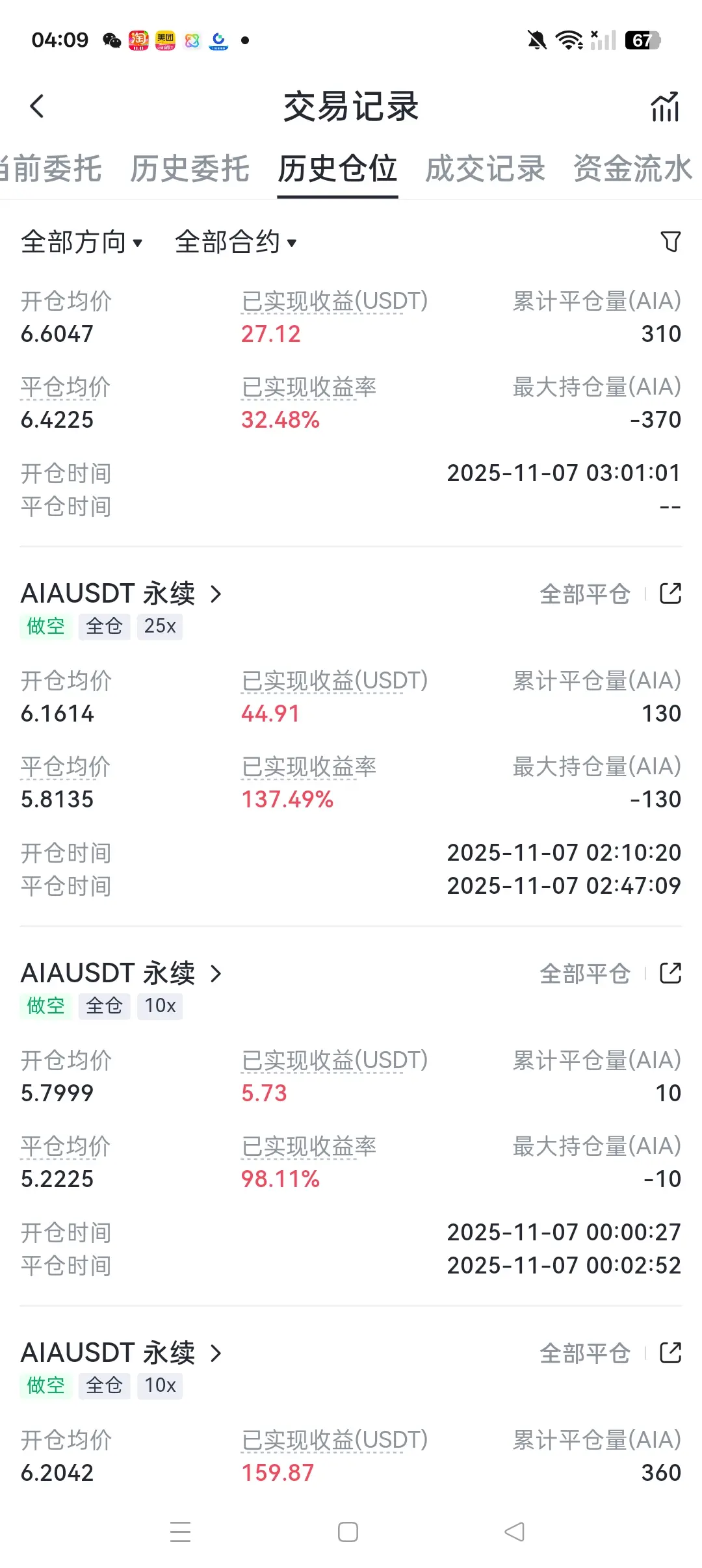Switch to the 成交记录 tab
The width and height of the screenshot is (702, 1568).
click(485, 169)
